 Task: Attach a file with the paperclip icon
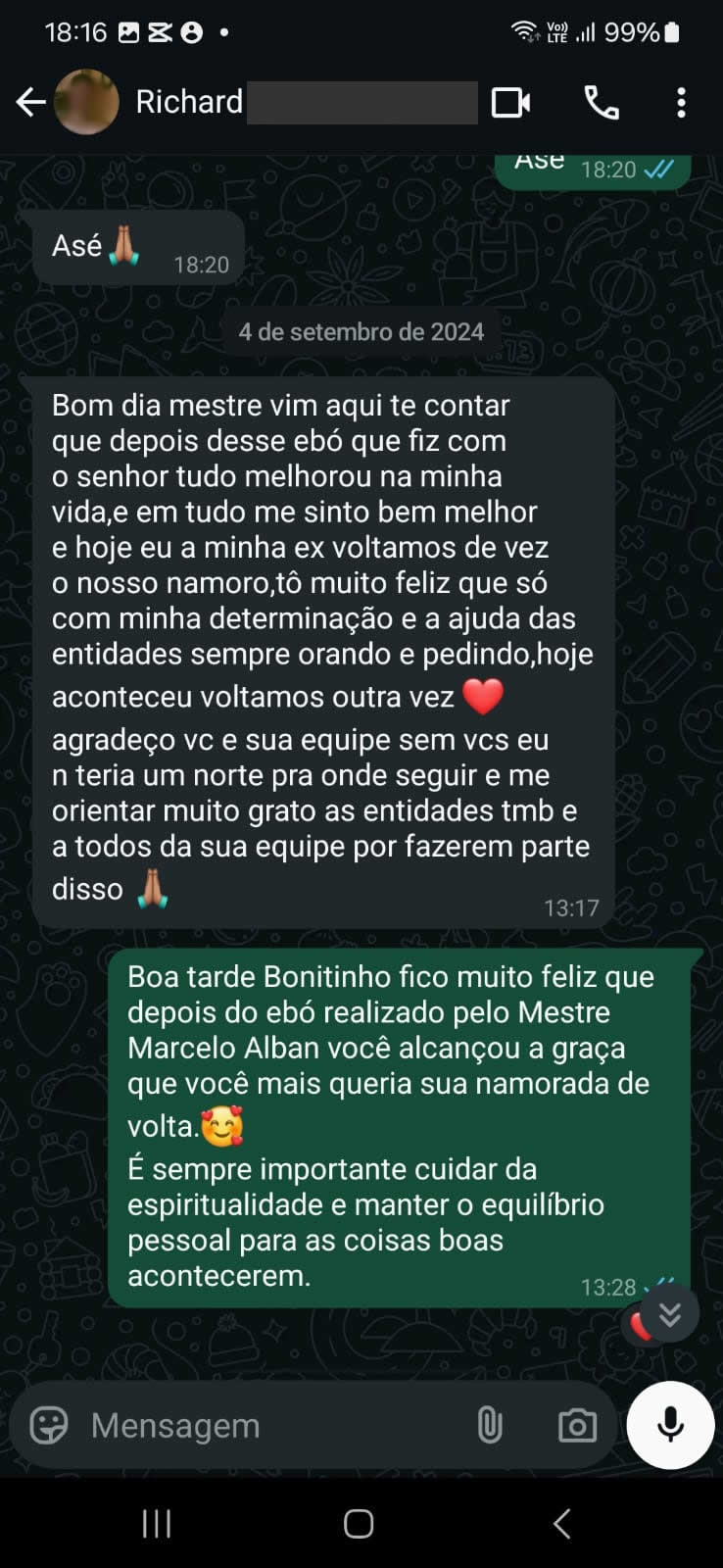click(x=488, y=1426)
